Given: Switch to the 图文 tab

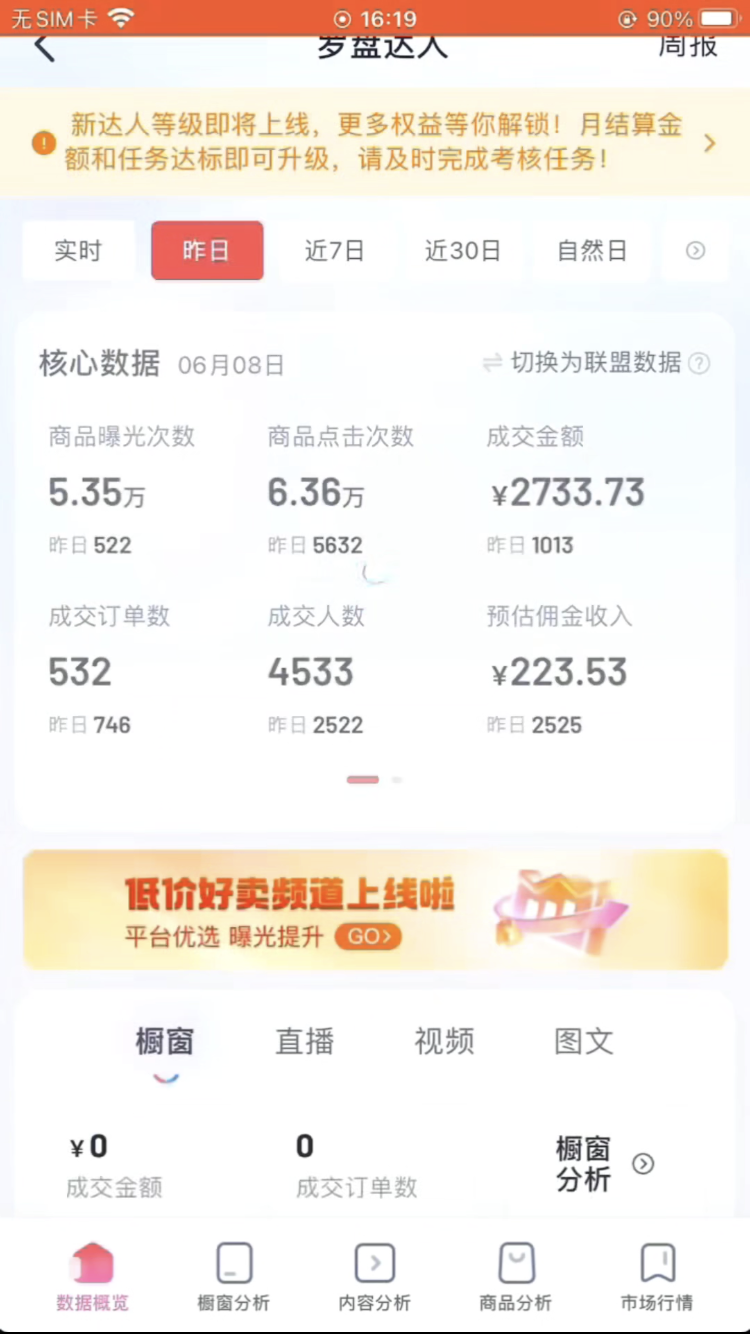Looking at the screenshot, I should click(584, 1042).
